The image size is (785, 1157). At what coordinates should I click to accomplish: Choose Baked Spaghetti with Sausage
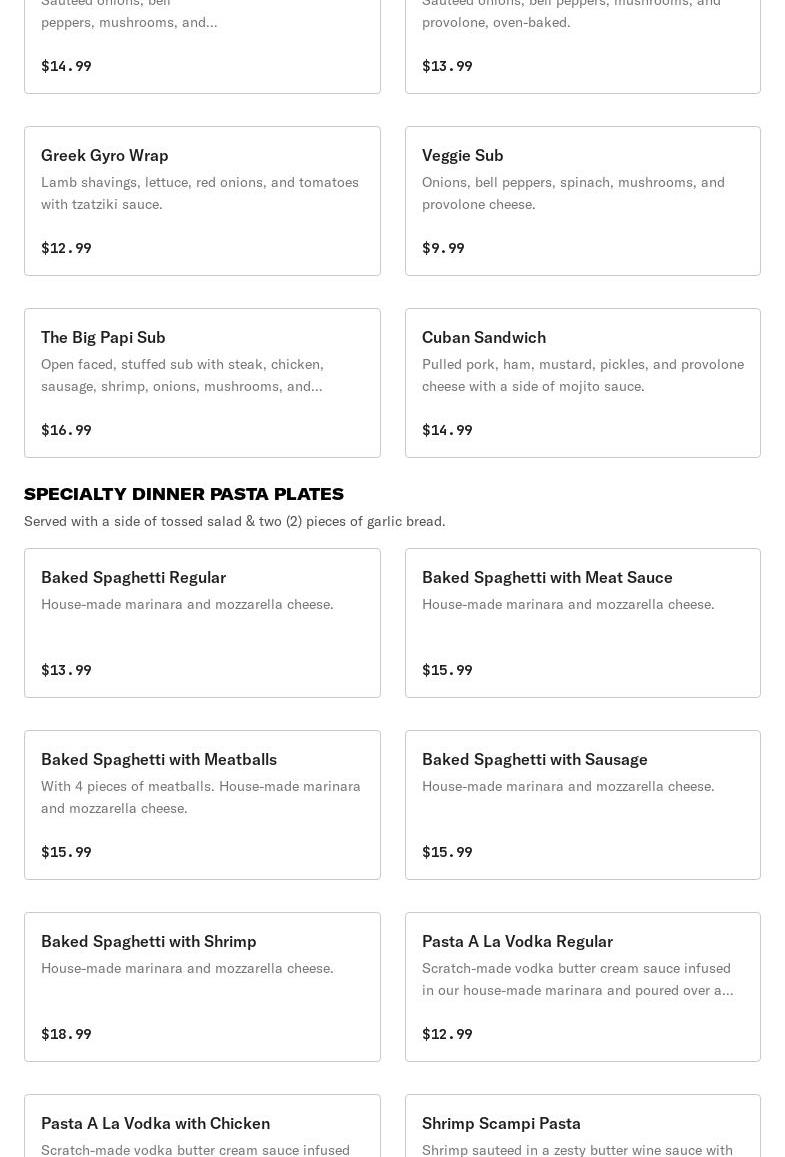click(582, 804)
